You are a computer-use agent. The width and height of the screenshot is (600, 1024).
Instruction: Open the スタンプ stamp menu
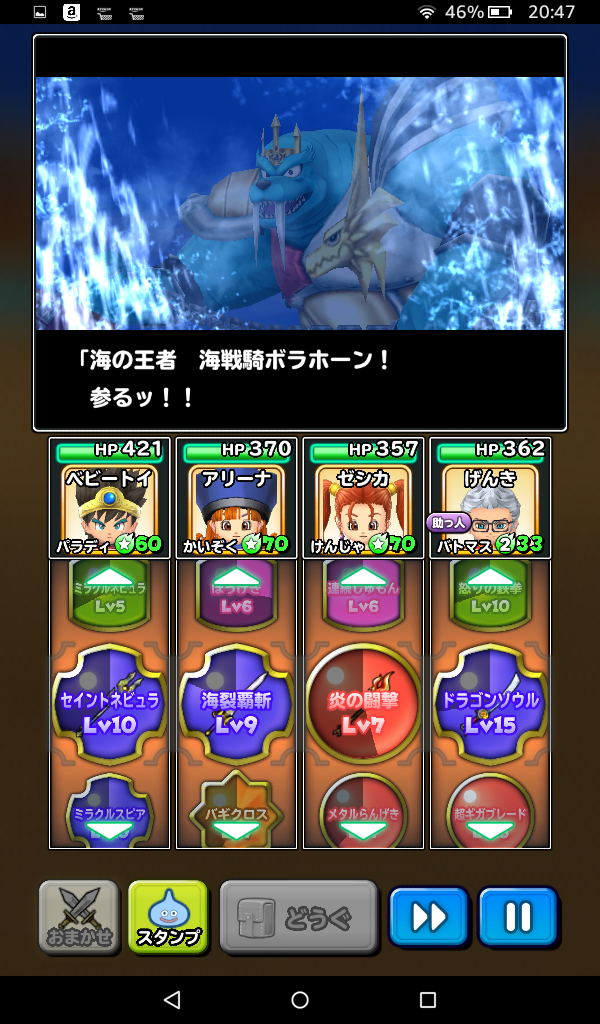click(168, 917)
